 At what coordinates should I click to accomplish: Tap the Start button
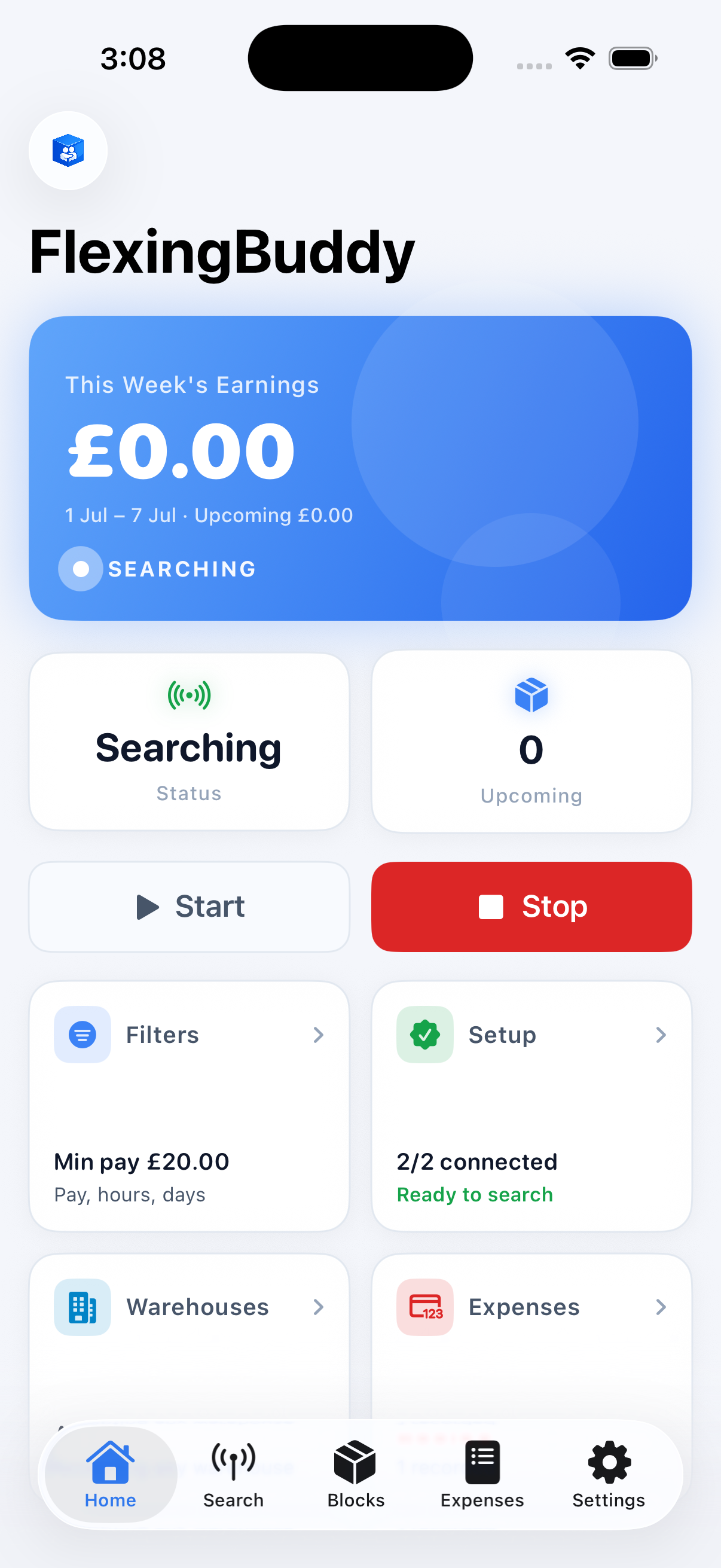[x=190, y=907]
